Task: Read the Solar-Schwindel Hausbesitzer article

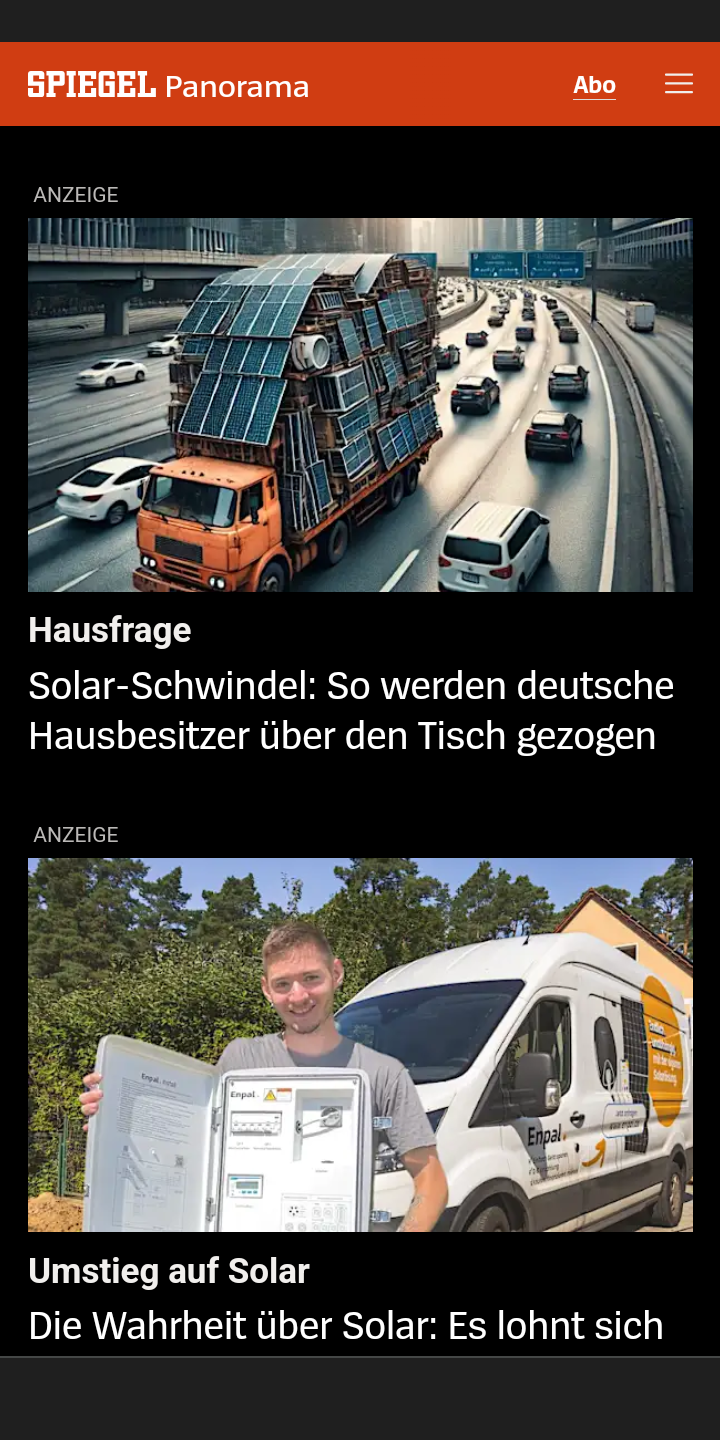Action: (351, 710)
